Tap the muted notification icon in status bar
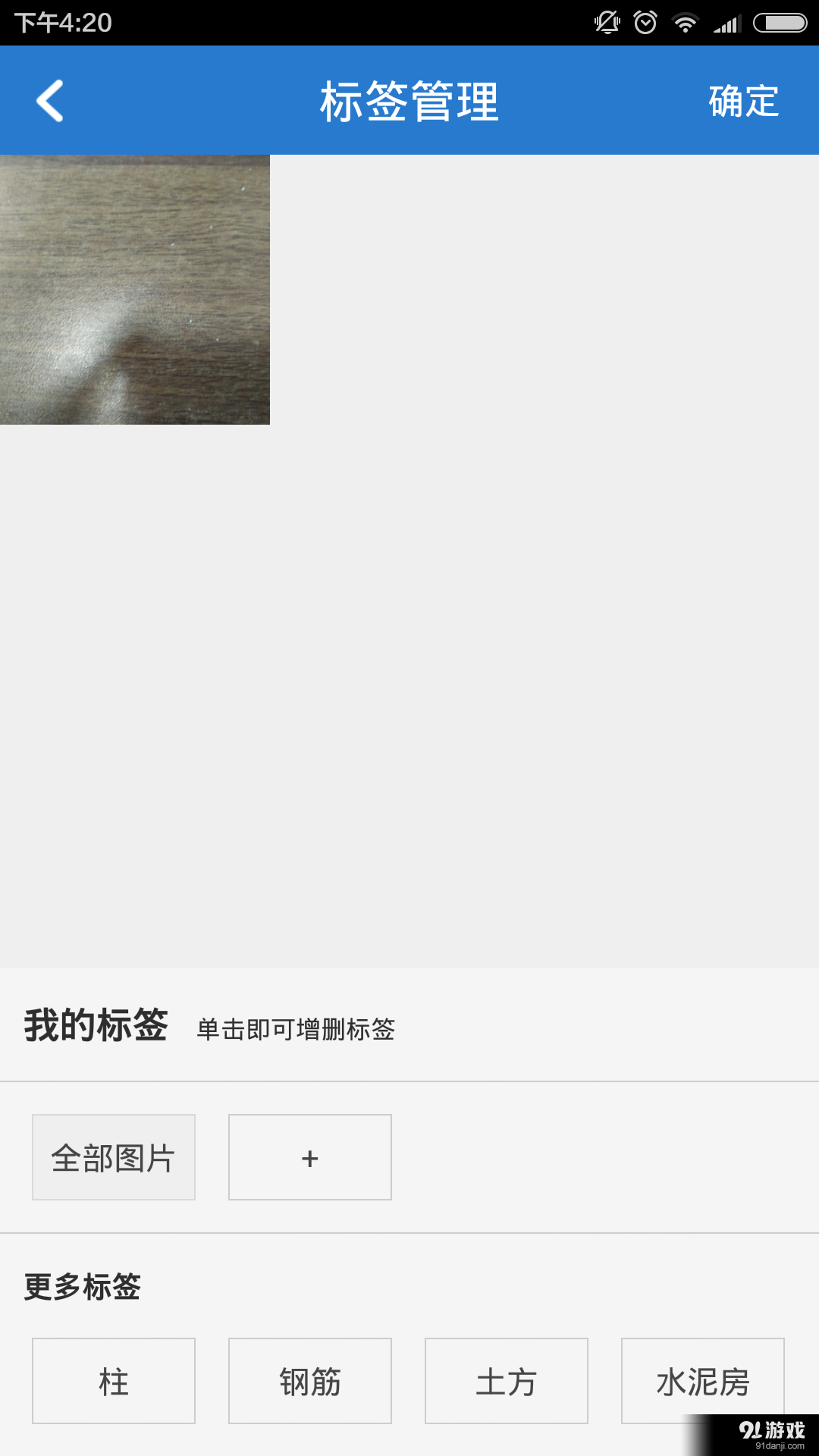Viewport: 819px width, 1456px height. pos(608,22)
